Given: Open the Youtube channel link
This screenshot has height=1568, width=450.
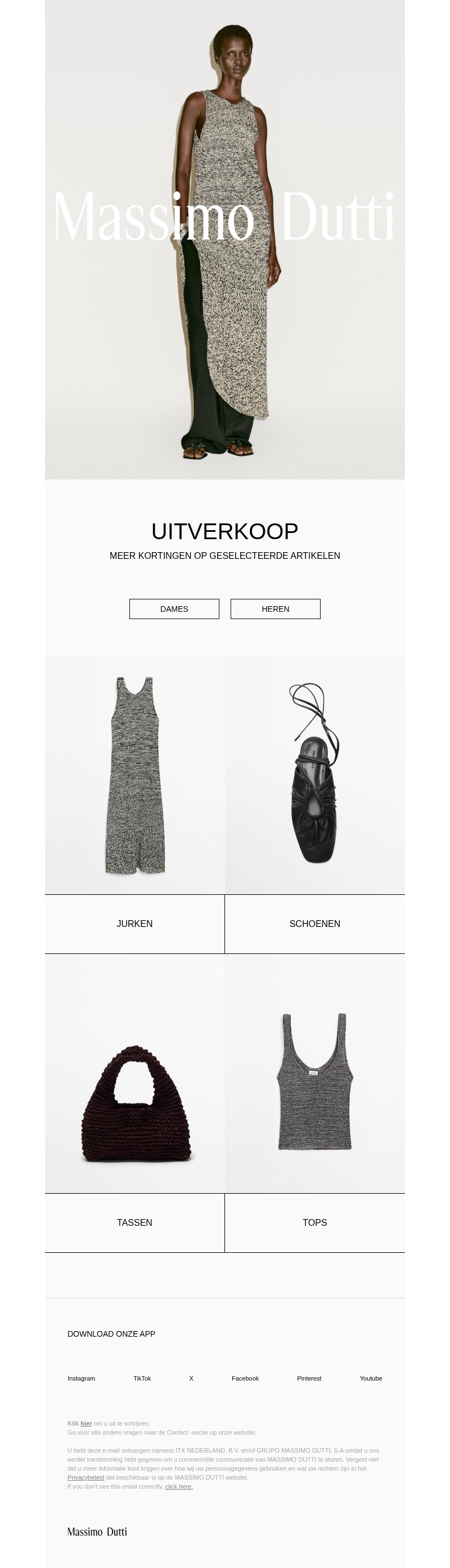Looking at the screenshot, I should point(370,1378).
